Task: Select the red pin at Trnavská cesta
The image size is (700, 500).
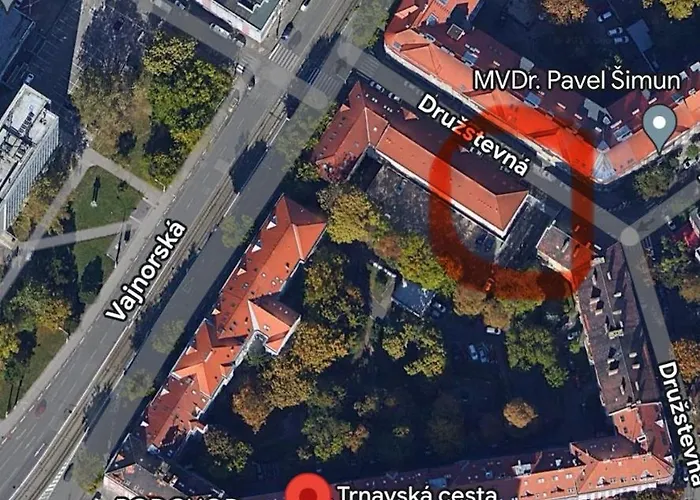Action: click(309, 490)
